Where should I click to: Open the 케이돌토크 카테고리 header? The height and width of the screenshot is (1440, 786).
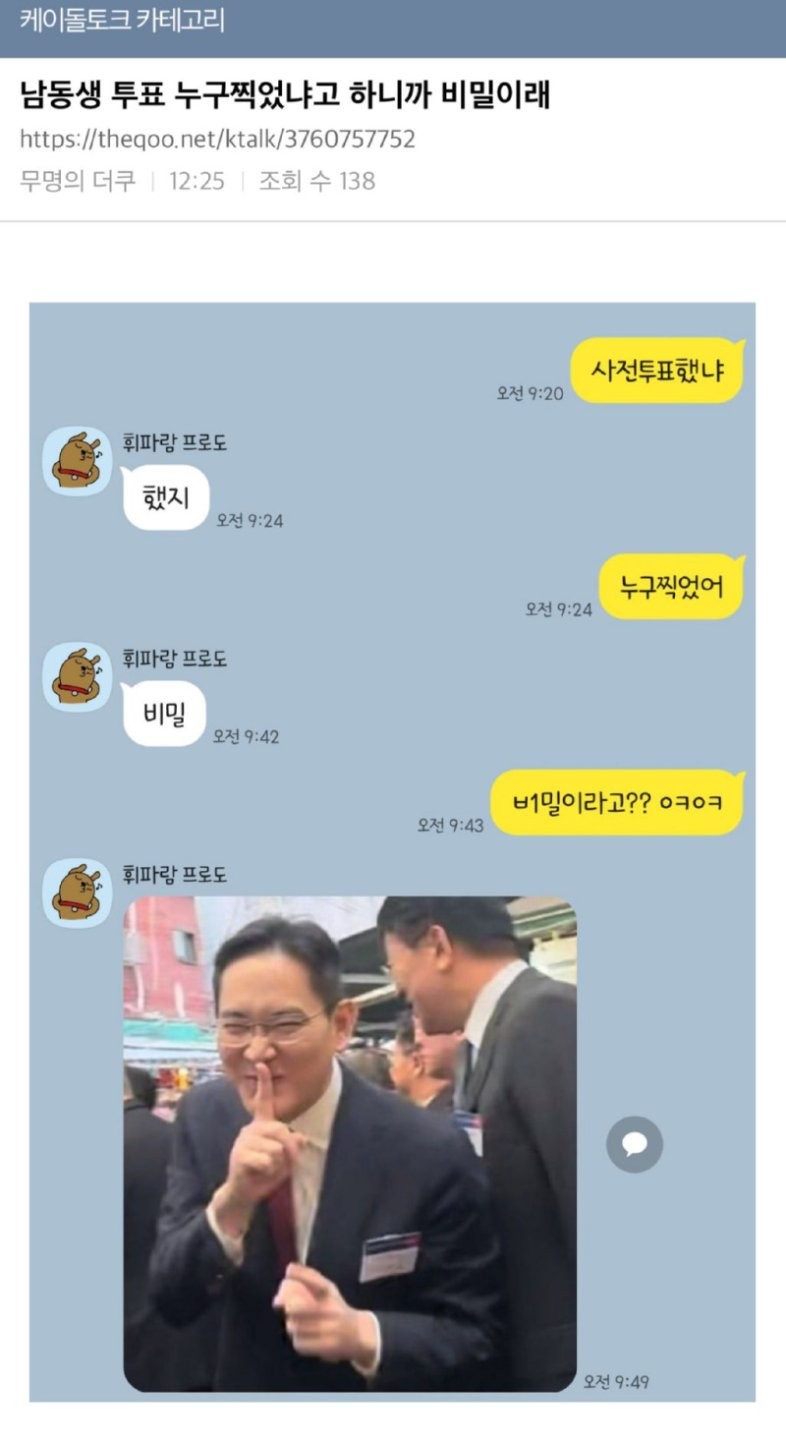pyautogui.click(x=122, y=21)
